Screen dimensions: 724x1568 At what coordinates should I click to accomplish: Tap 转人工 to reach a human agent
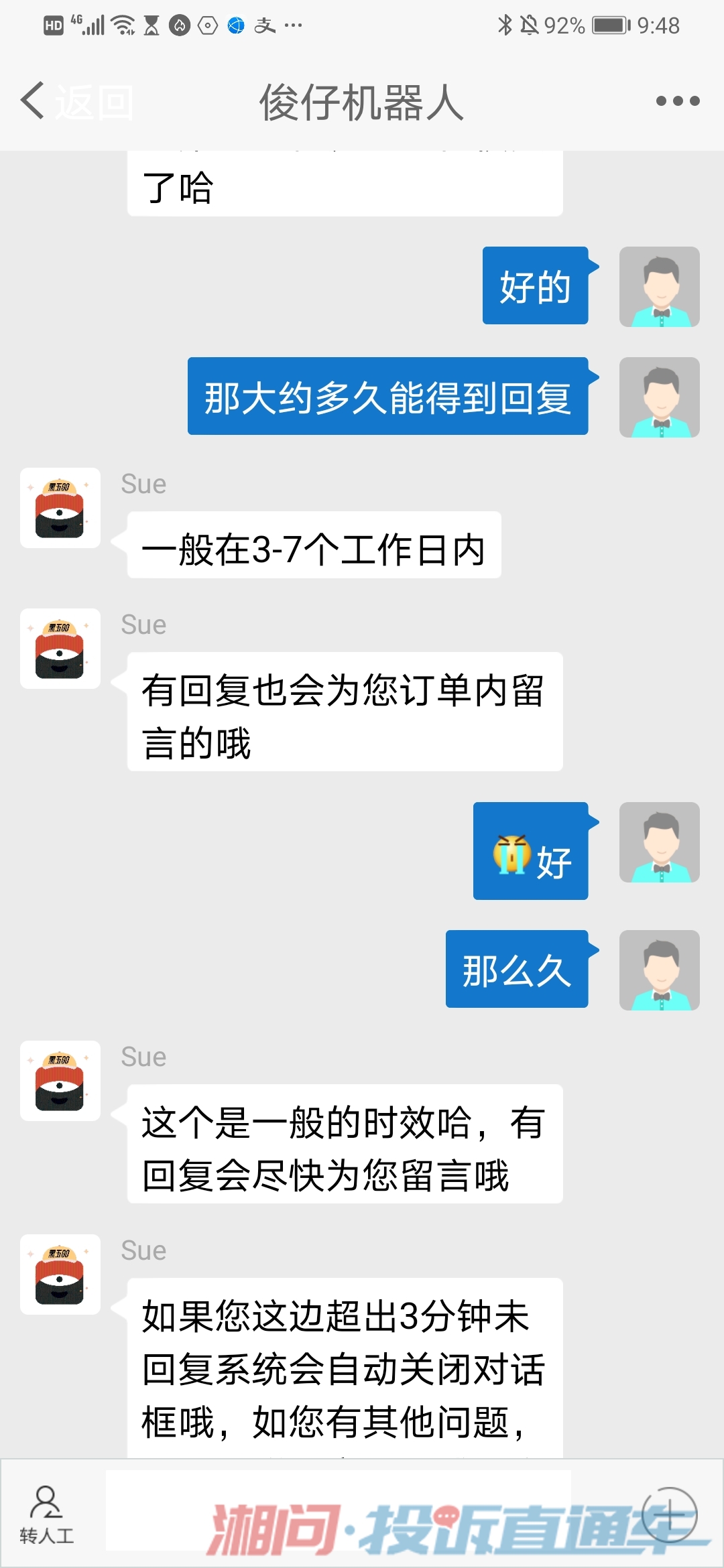tap(46, 1515)
